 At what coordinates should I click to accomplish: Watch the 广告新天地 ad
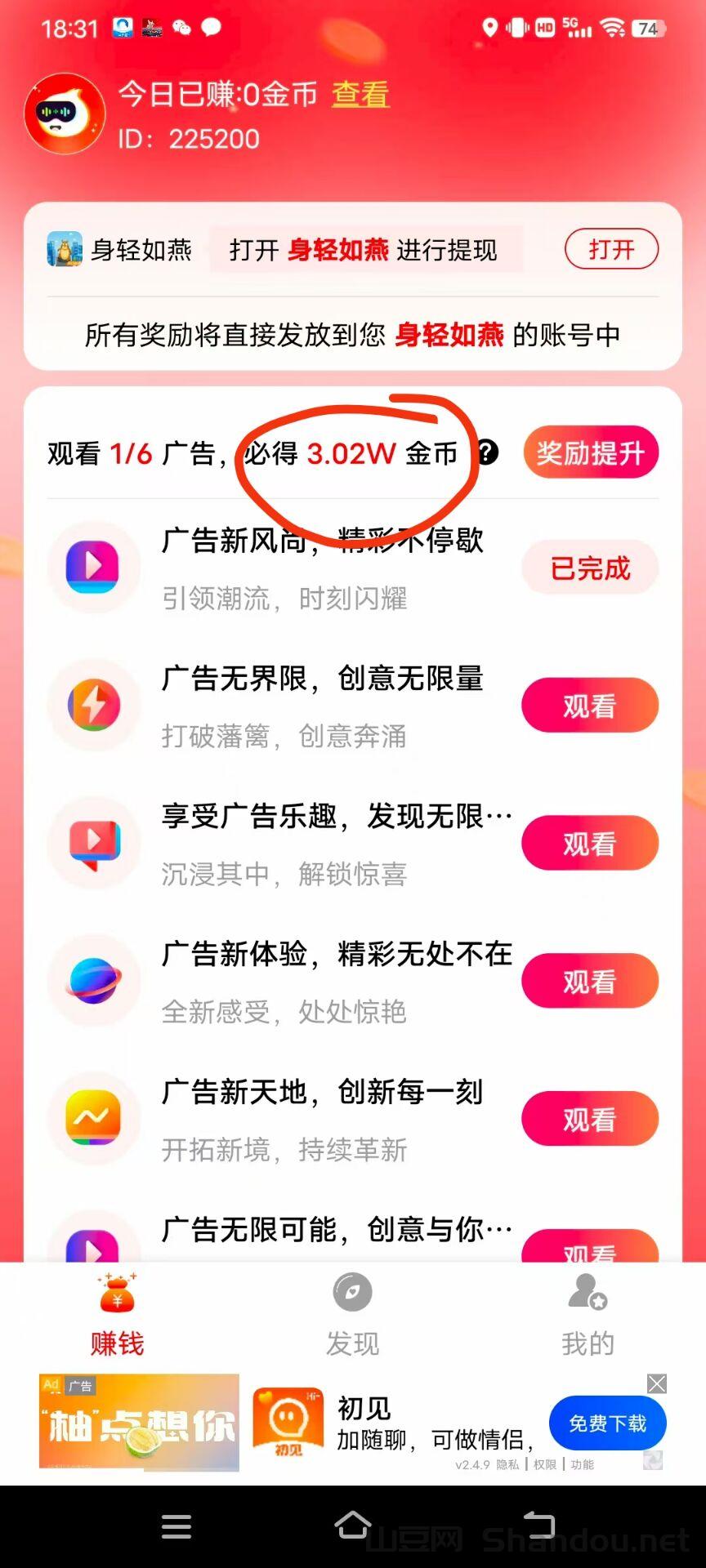pos(590,1120)
